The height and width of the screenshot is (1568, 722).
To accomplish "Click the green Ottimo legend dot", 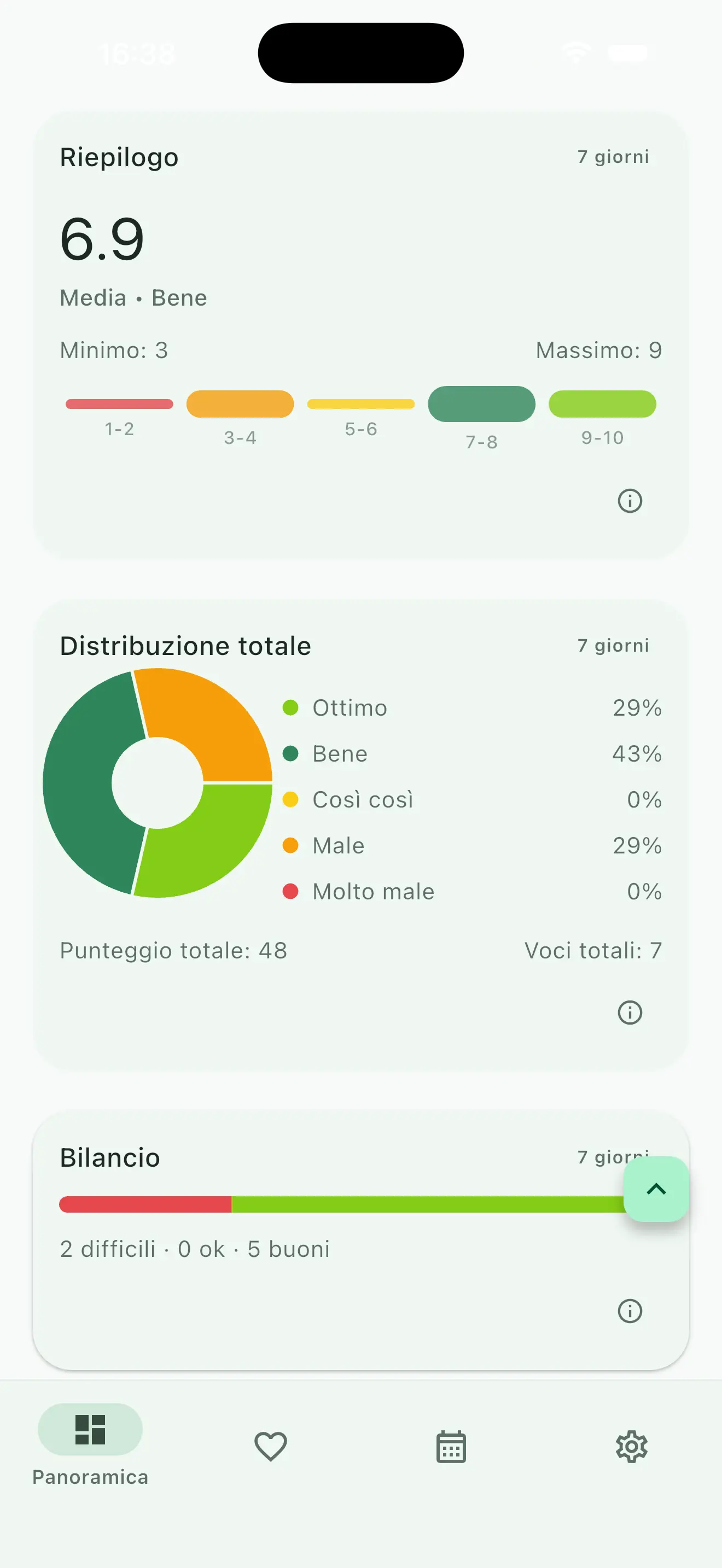I will coord(290,707).
